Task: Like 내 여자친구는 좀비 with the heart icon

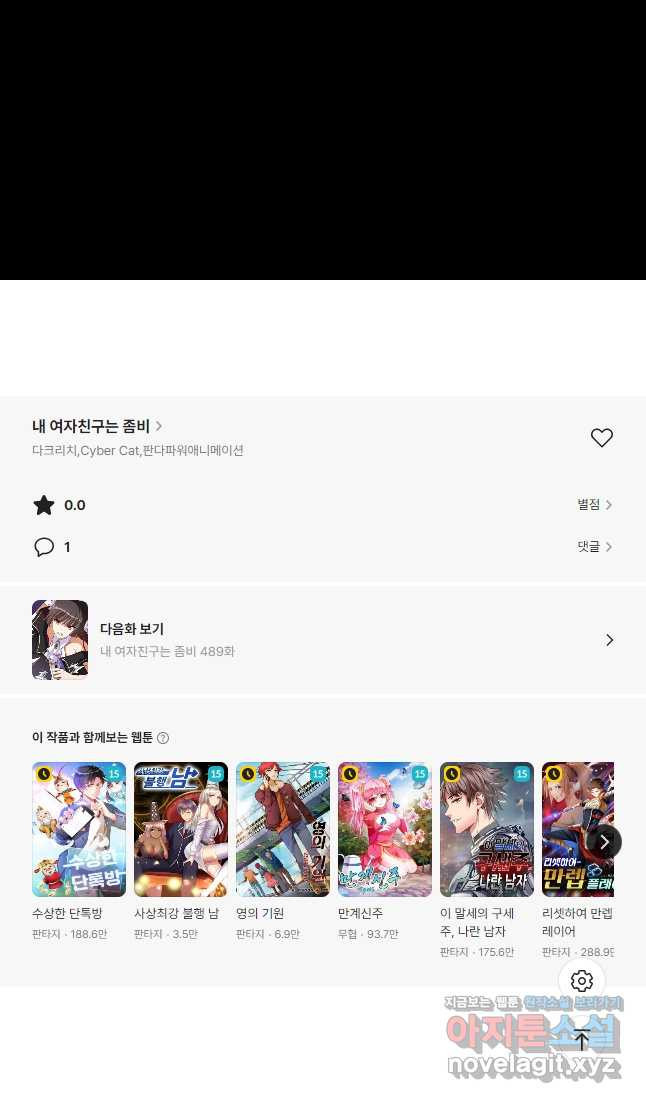Action: click(x=601, y=438)
